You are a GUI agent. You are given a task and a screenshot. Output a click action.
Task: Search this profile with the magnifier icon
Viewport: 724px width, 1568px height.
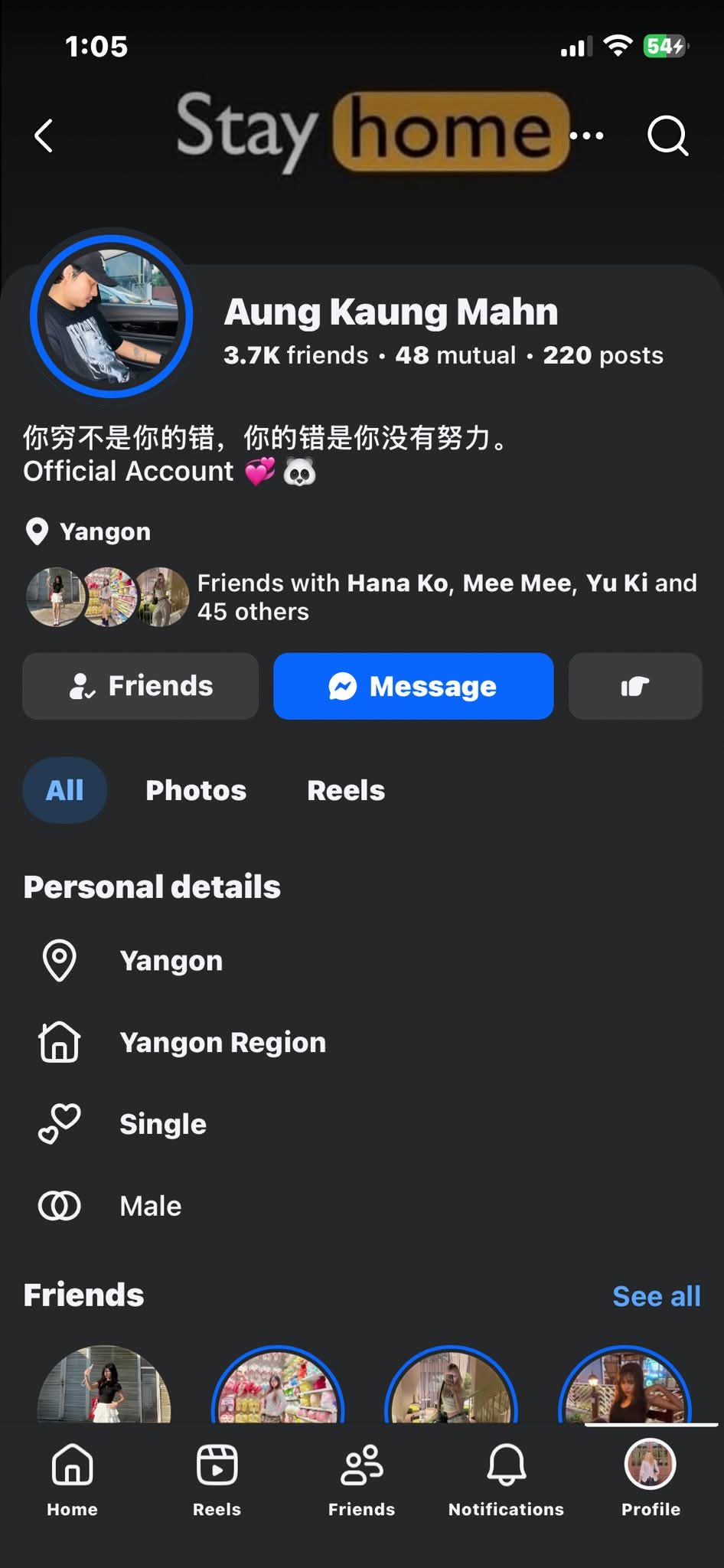667,136
